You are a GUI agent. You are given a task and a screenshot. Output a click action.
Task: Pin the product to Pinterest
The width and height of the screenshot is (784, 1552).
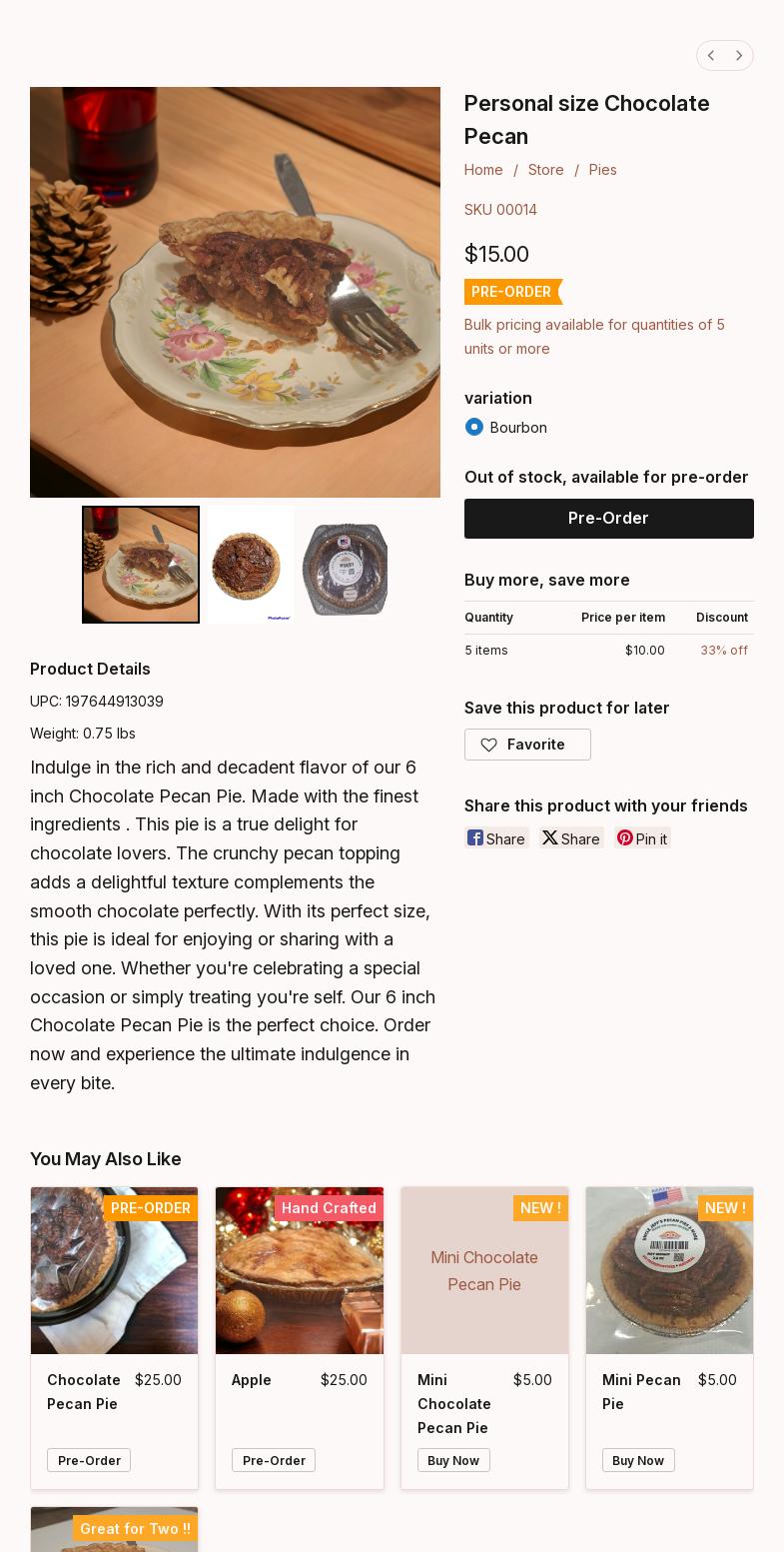pyautogui.click(x=642, y=838)
